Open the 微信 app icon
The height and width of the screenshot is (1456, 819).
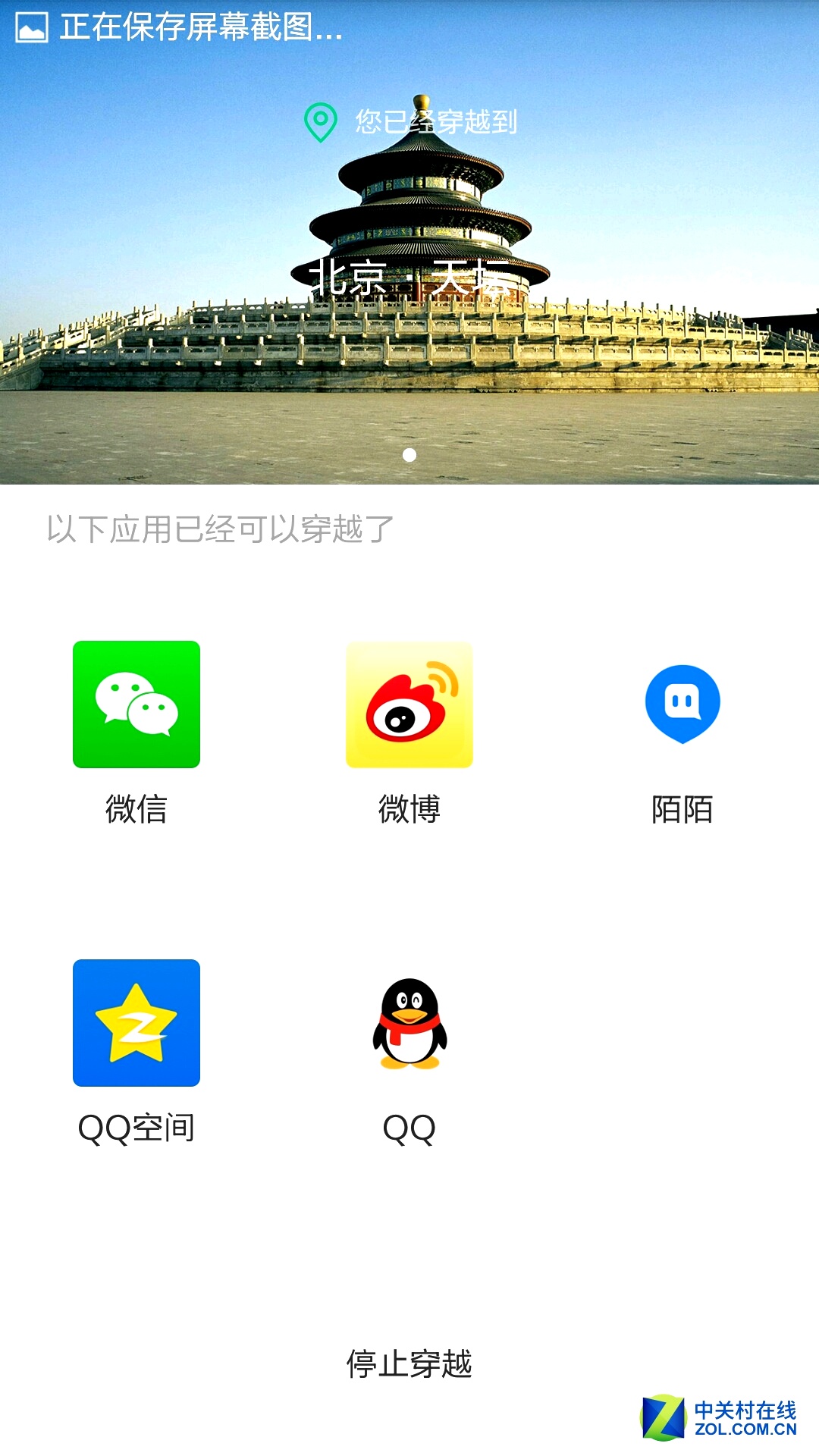(x=136, y=704)
